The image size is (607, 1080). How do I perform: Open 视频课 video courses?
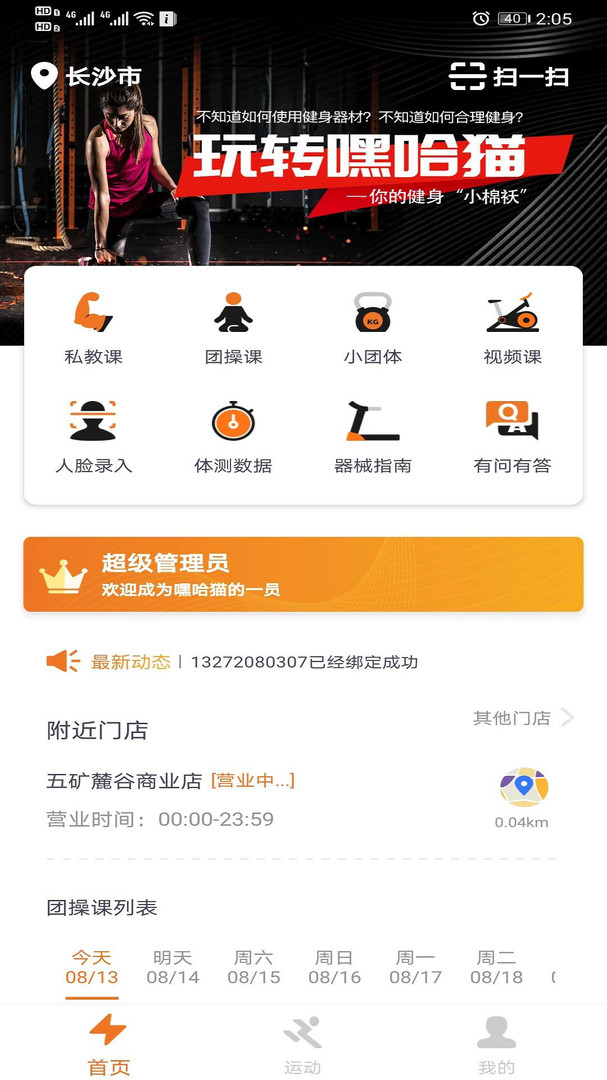pyautogui.click(x=512, y=327)
